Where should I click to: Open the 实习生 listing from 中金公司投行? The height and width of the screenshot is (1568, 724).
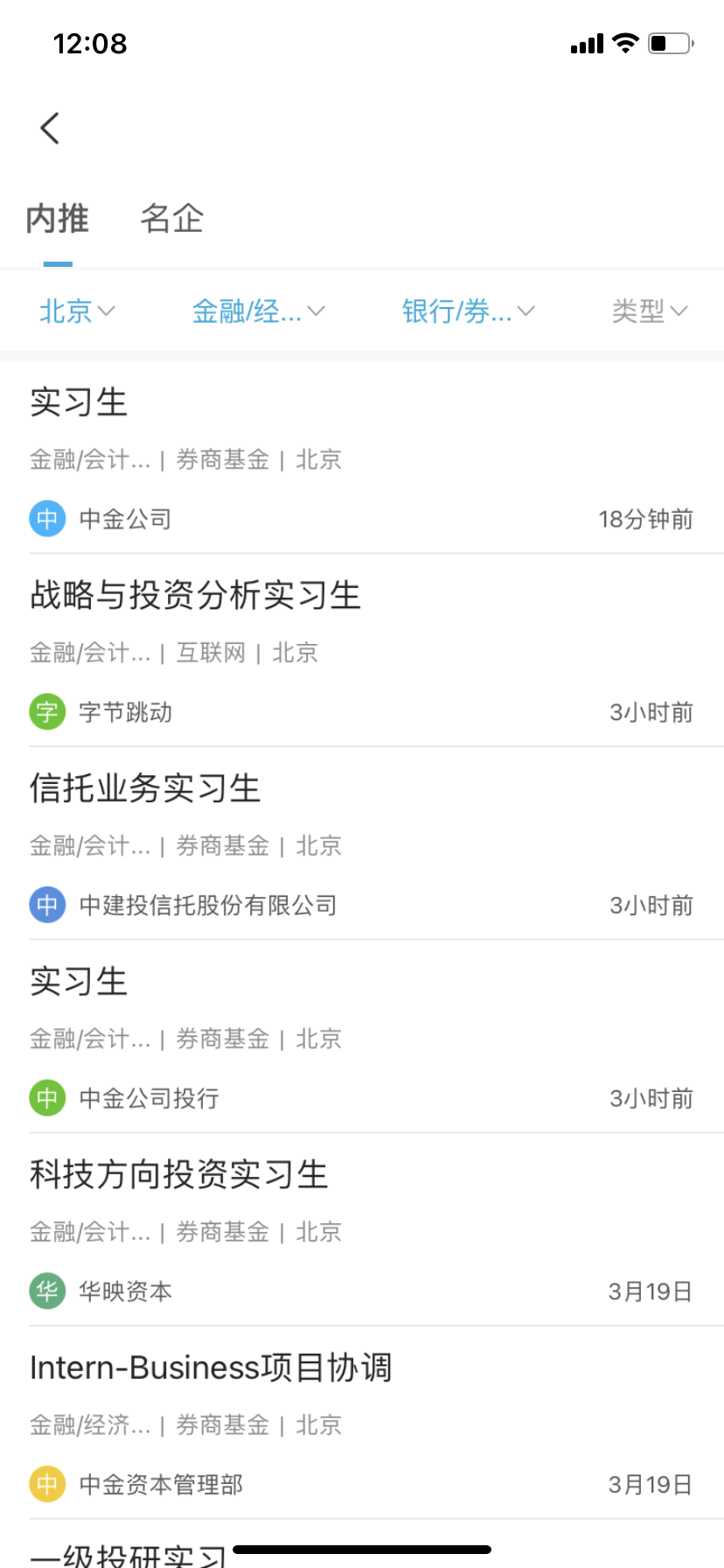click(362, 1037)
